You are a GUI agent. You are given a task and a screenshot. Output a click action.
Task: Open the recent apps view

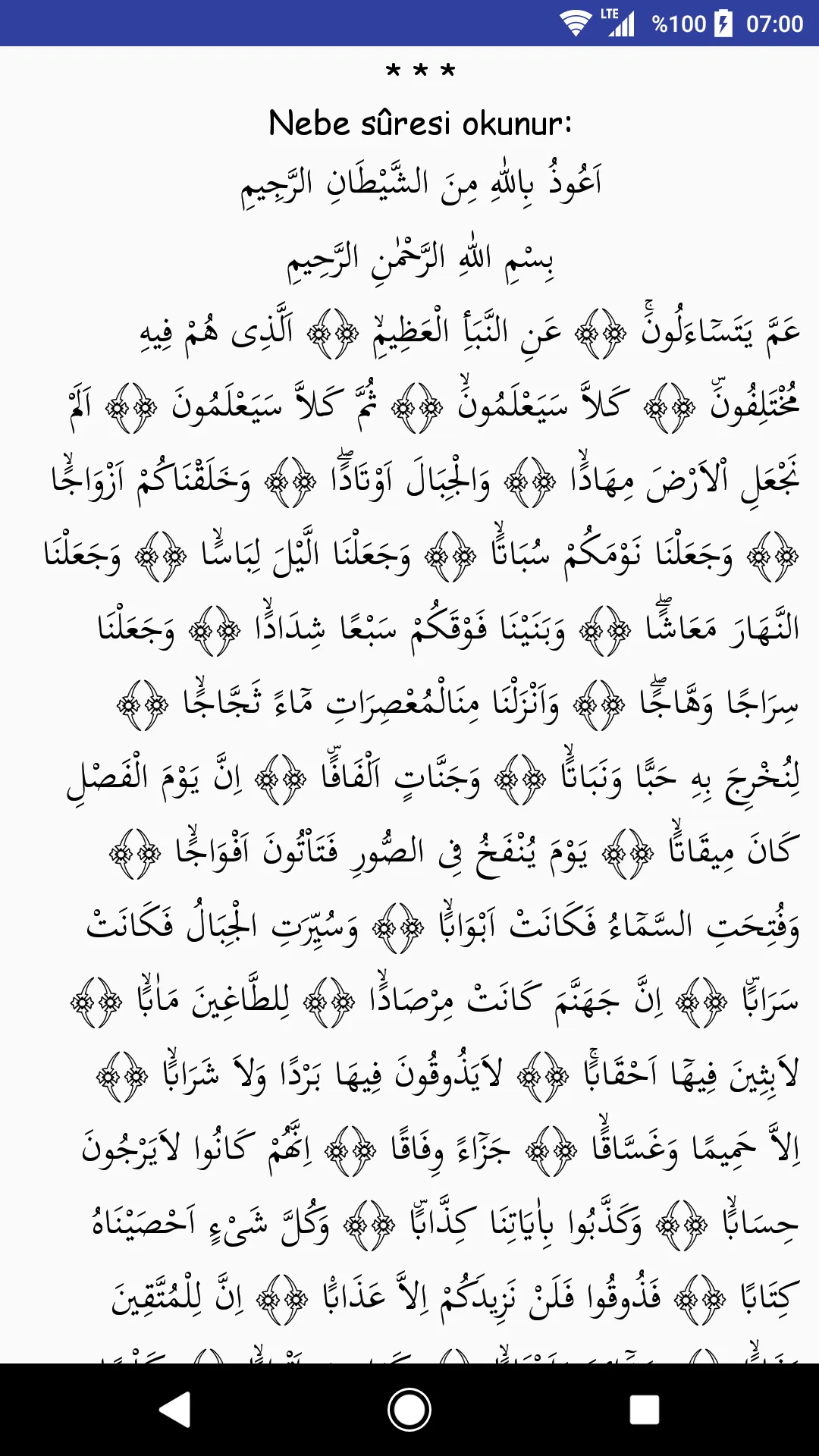tap(644, 1410)
